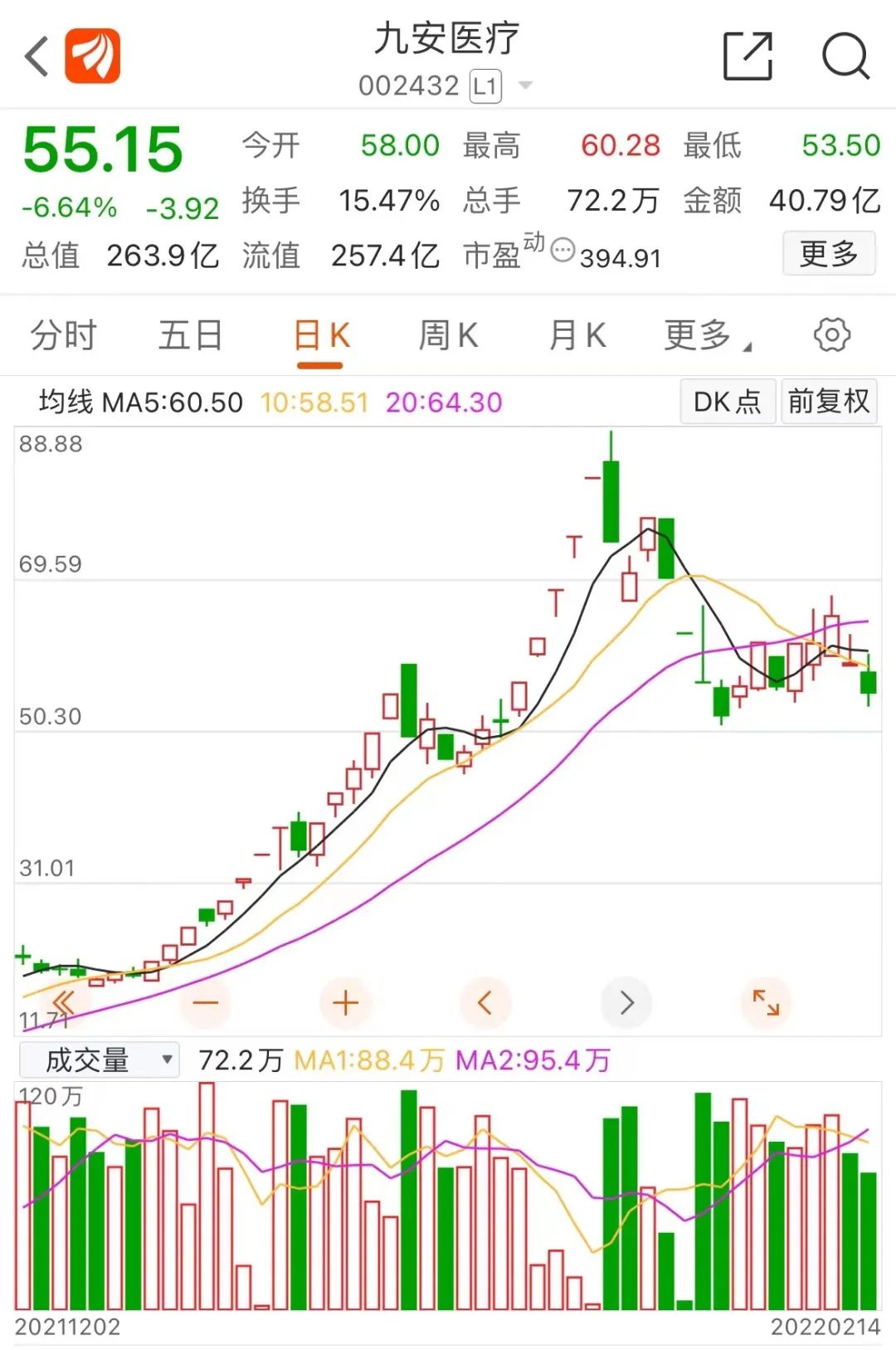Move chart left one step
Screen dimensions: 896x1350
pos(485,1002)
